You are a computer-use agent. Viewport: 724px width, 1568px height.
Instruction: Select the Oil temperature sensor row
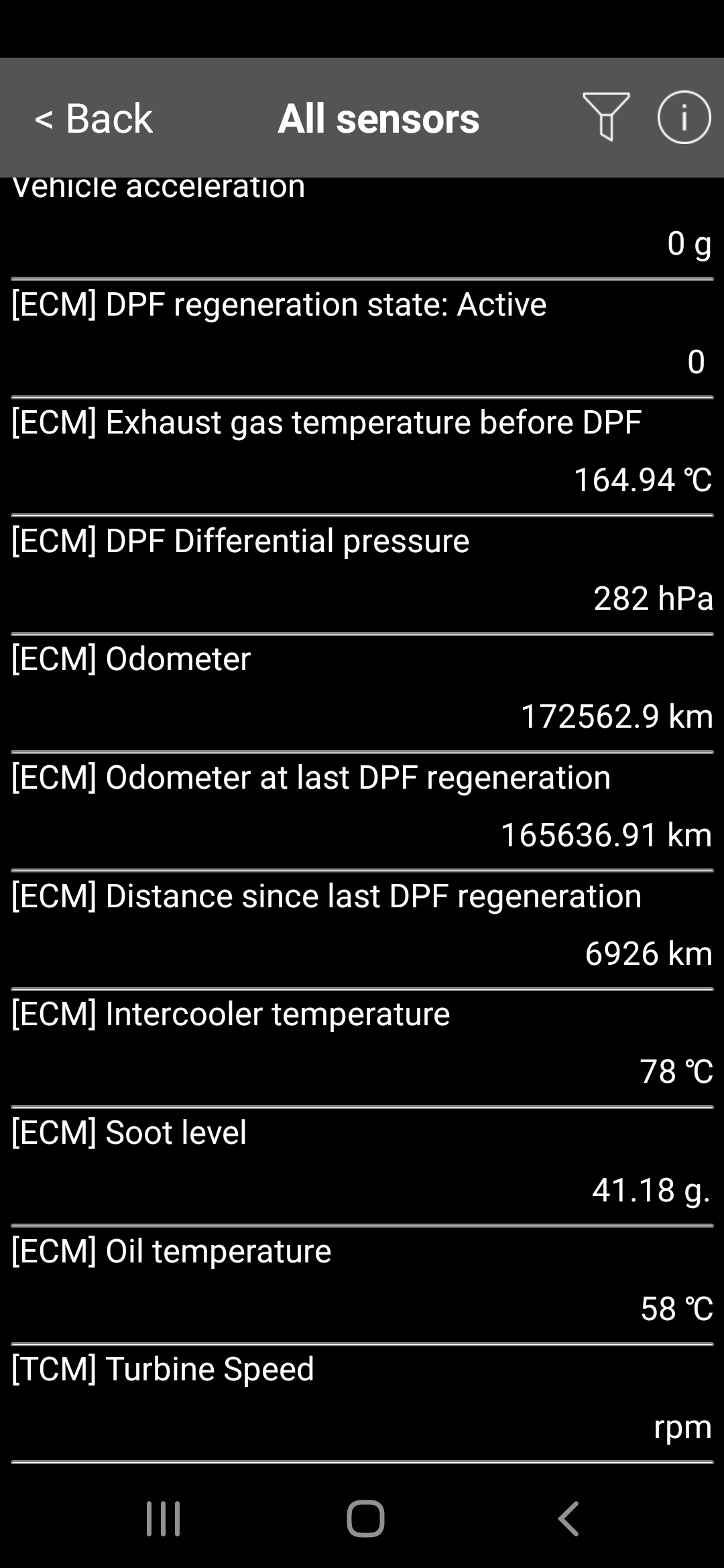pos(362,1285)
